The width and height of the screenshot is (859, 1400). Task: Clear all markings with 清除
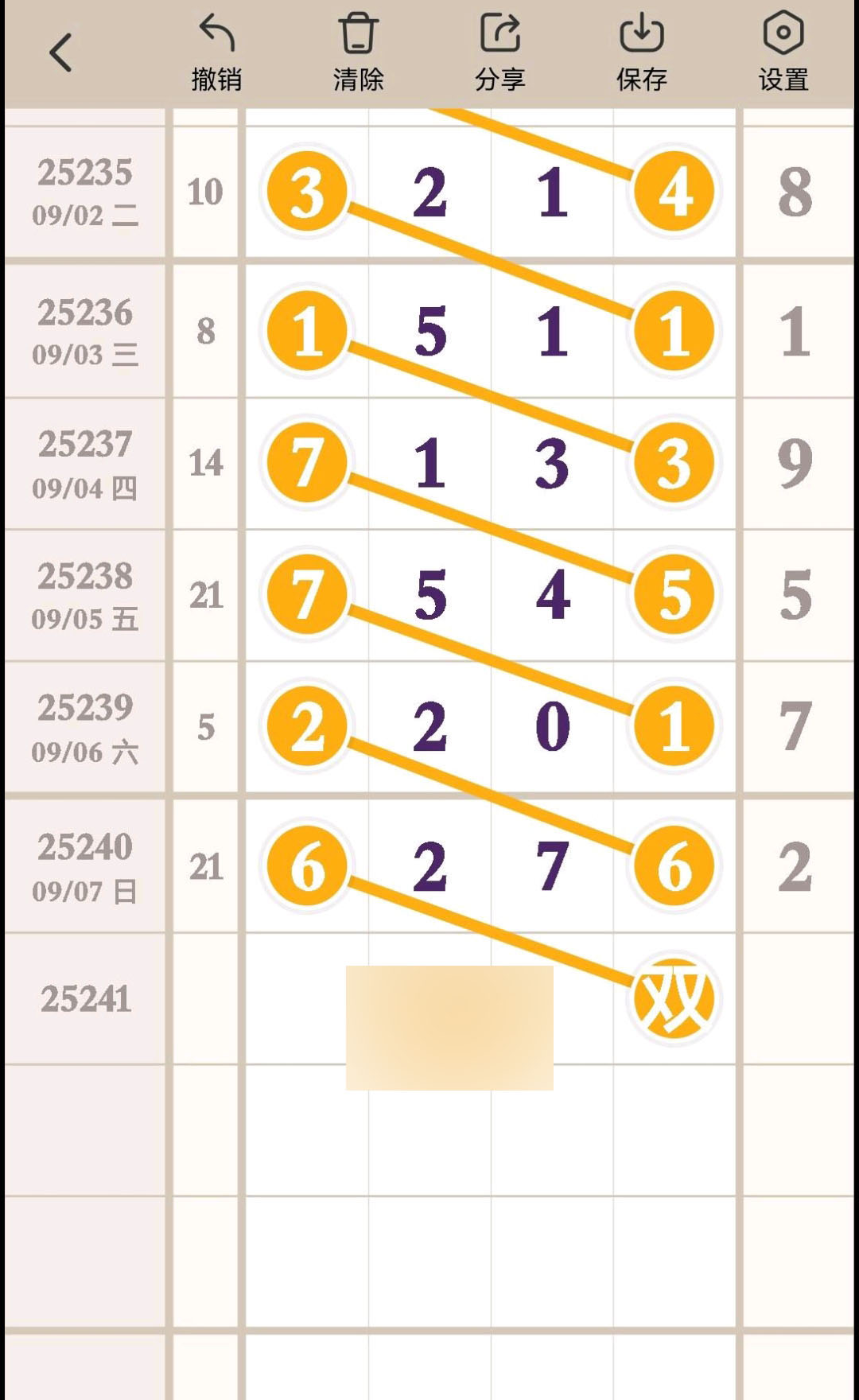point(358,52)
